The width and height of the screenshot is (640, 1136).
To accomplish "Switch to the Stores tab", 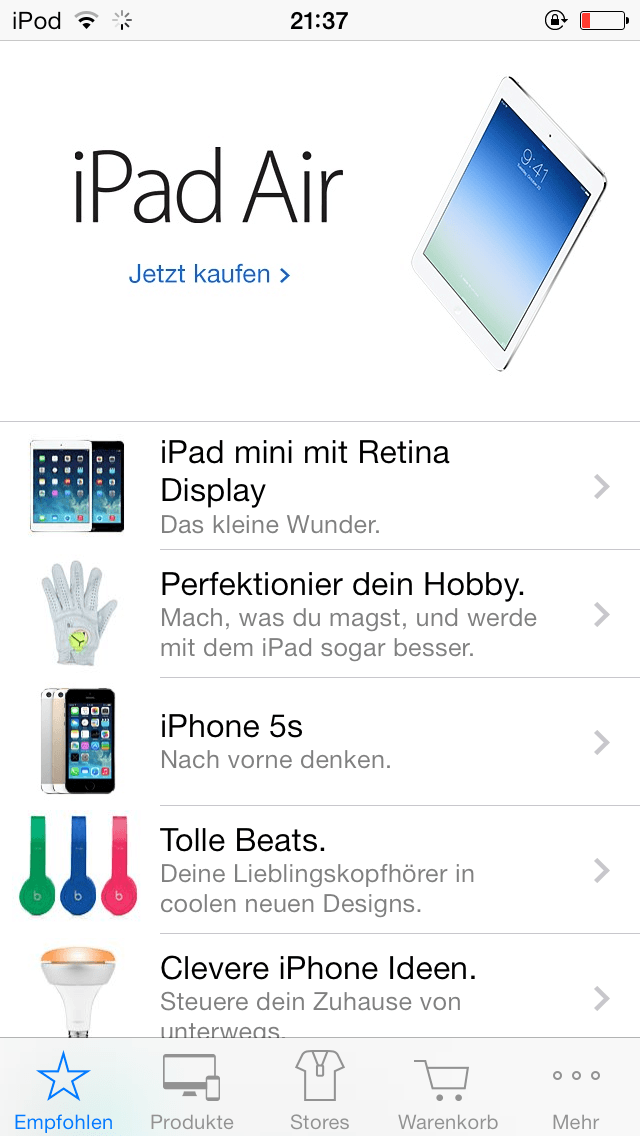I will tap(320, 1089).
